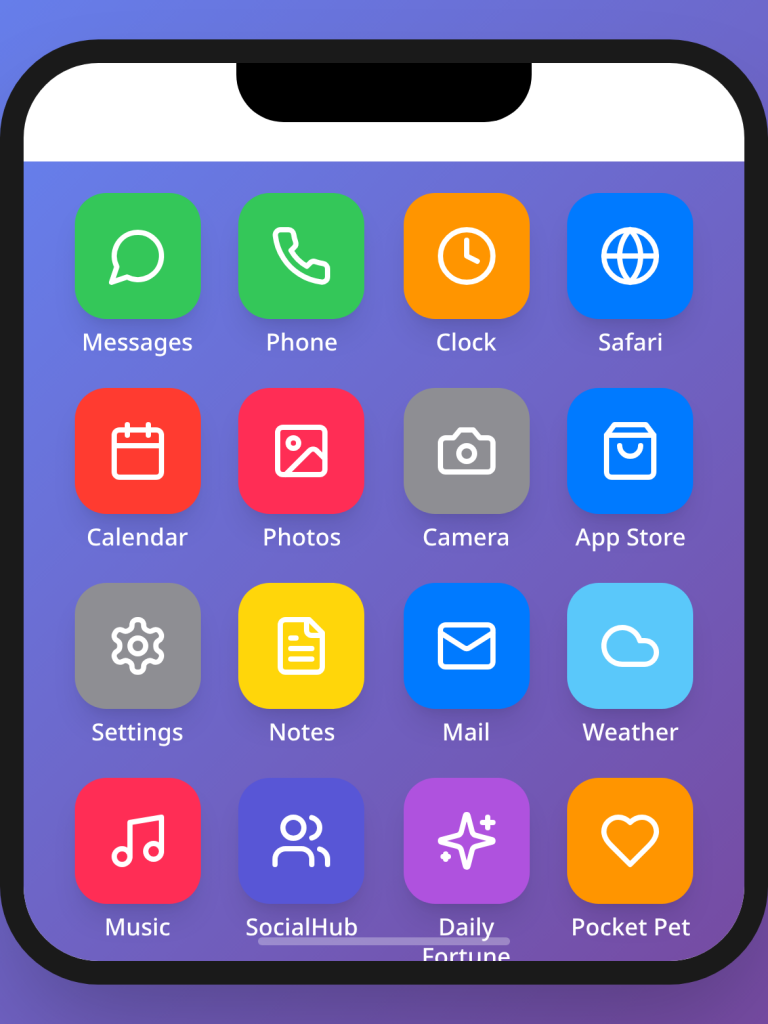Open the Settings app

138,646
